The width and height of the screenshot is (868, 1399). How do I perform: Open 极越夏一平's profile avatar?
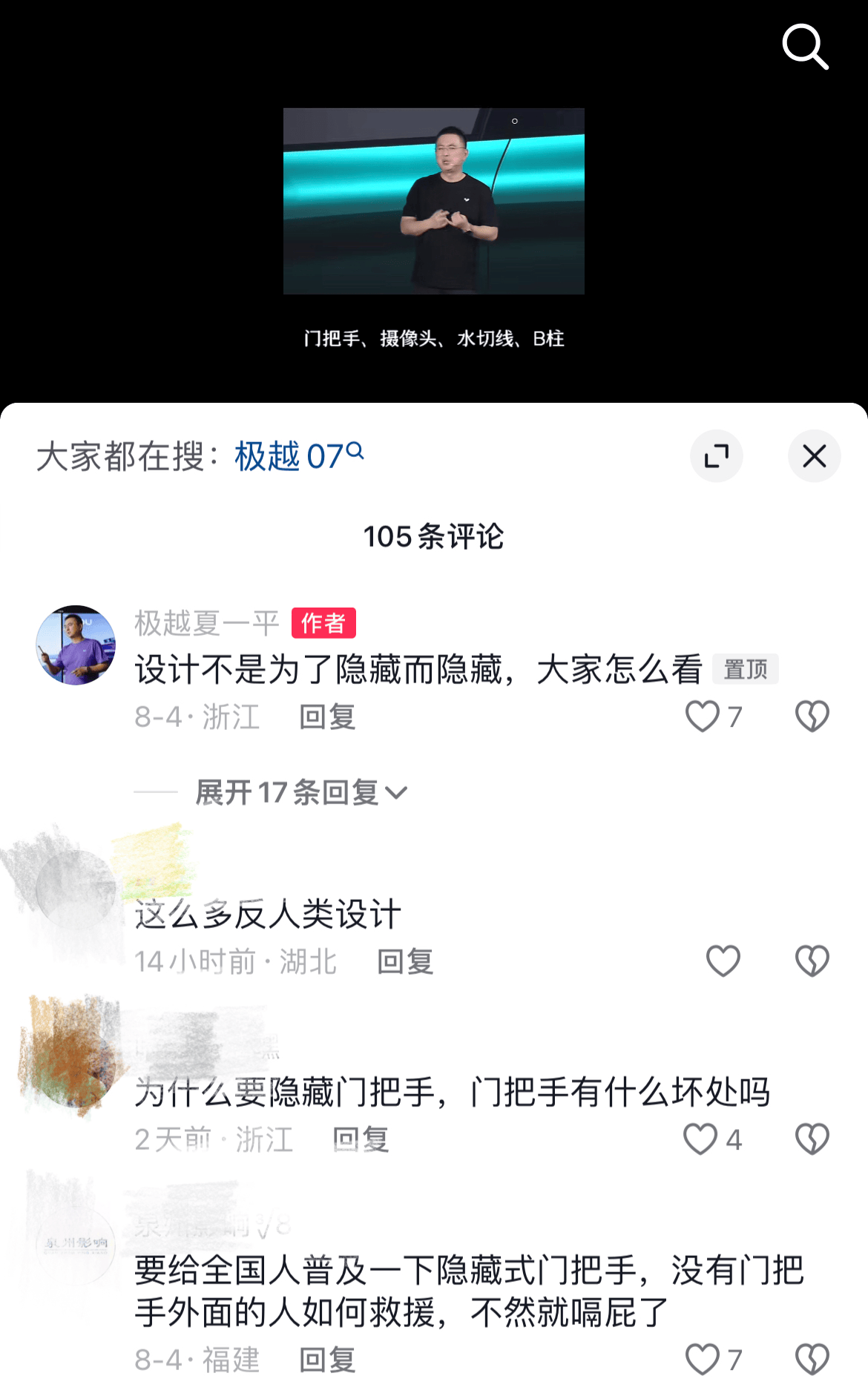click(x=76, y=645)
